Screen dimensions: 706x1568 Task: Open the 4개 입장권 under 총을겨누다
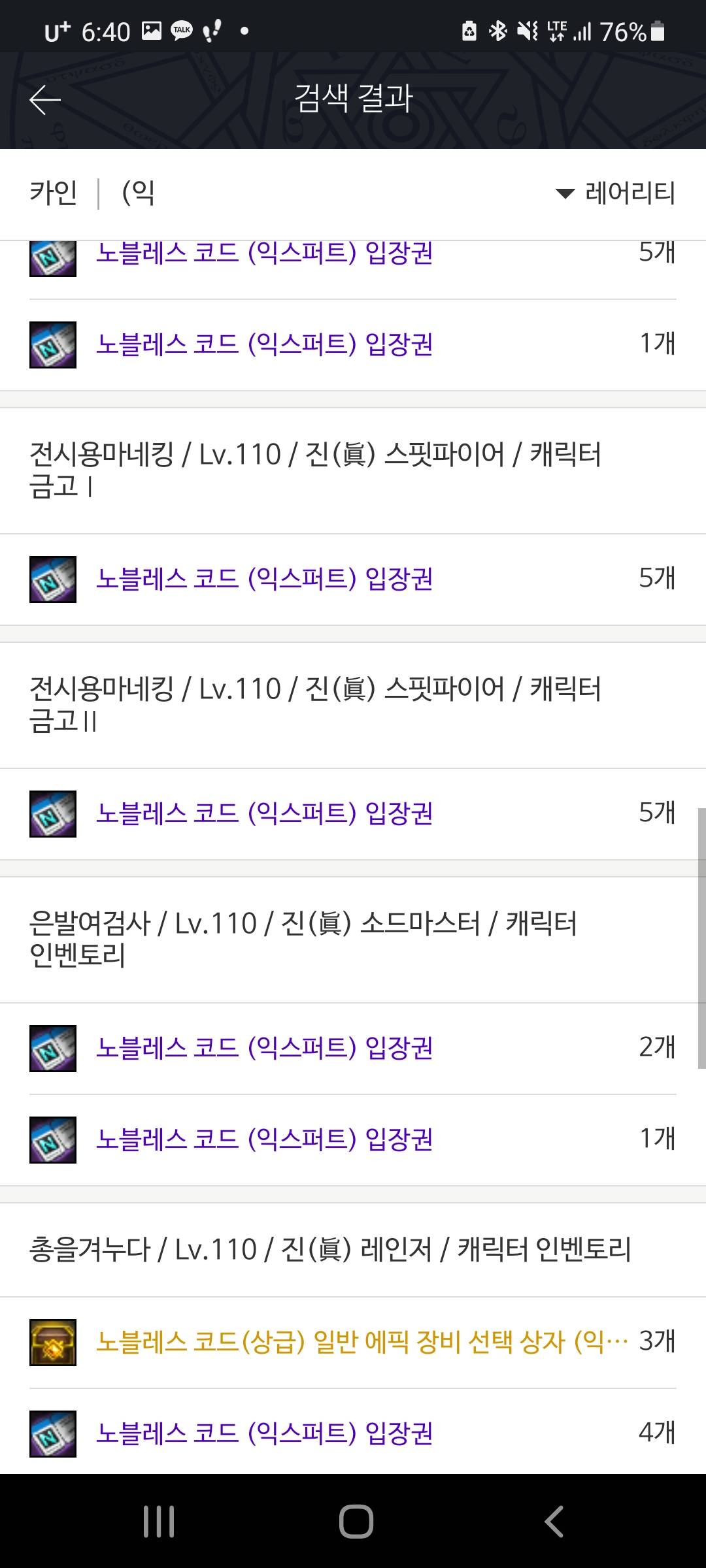(265, 1433)
